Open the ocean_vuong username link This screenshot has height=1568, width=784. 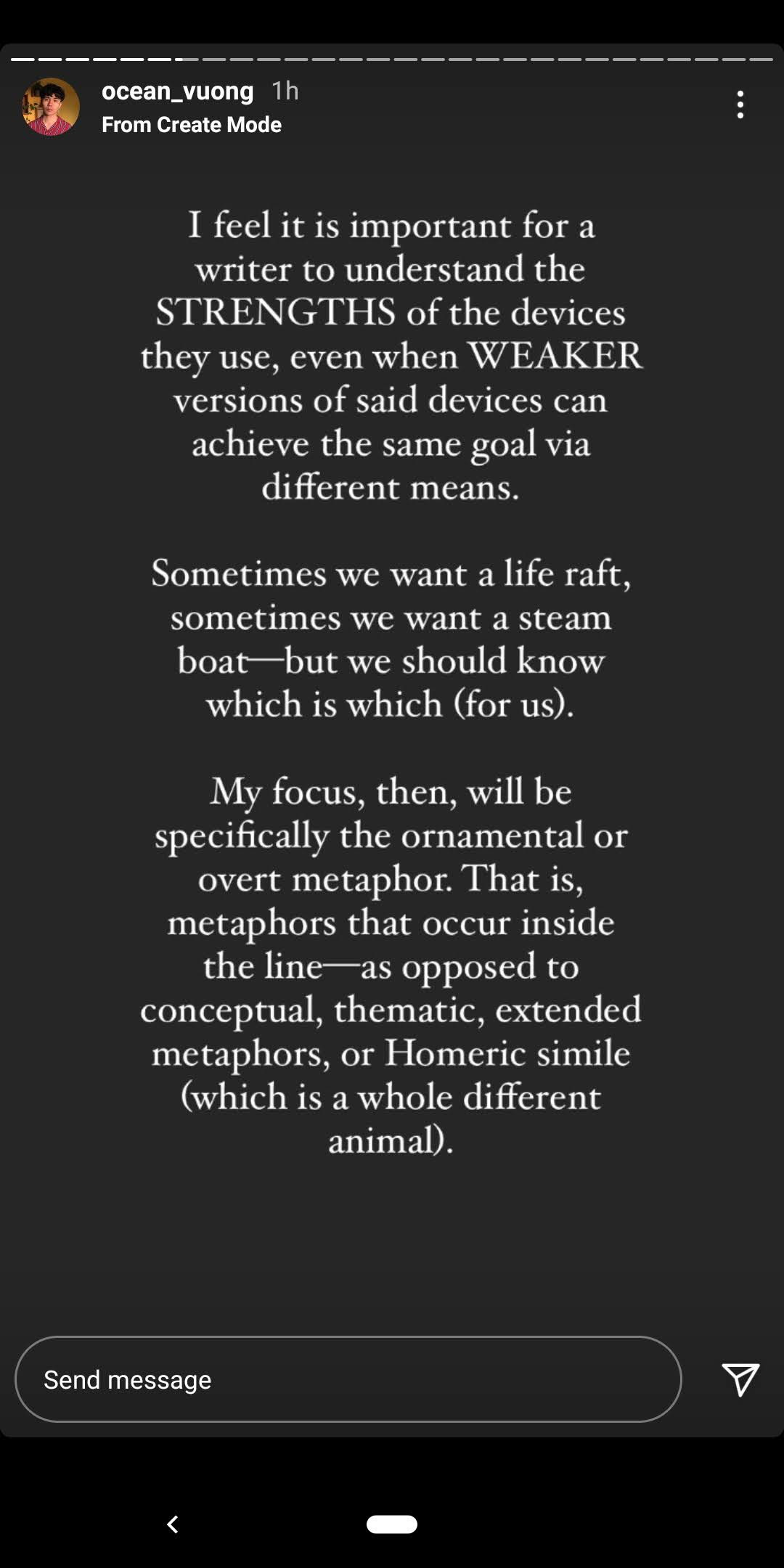tap(177, 91)
